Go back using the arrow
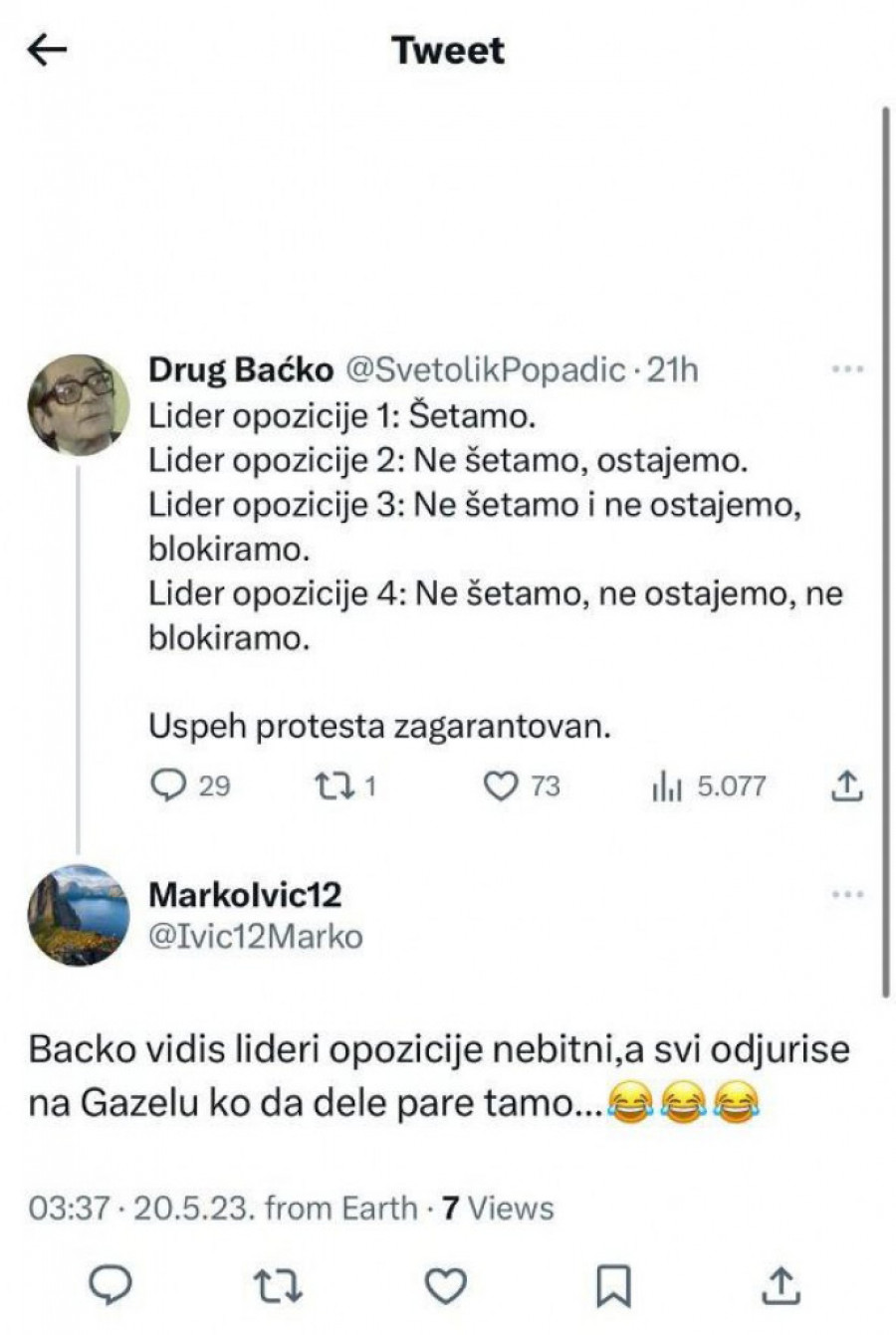The height and width of the screenshot is (1335, 896). tap(47, 51)
